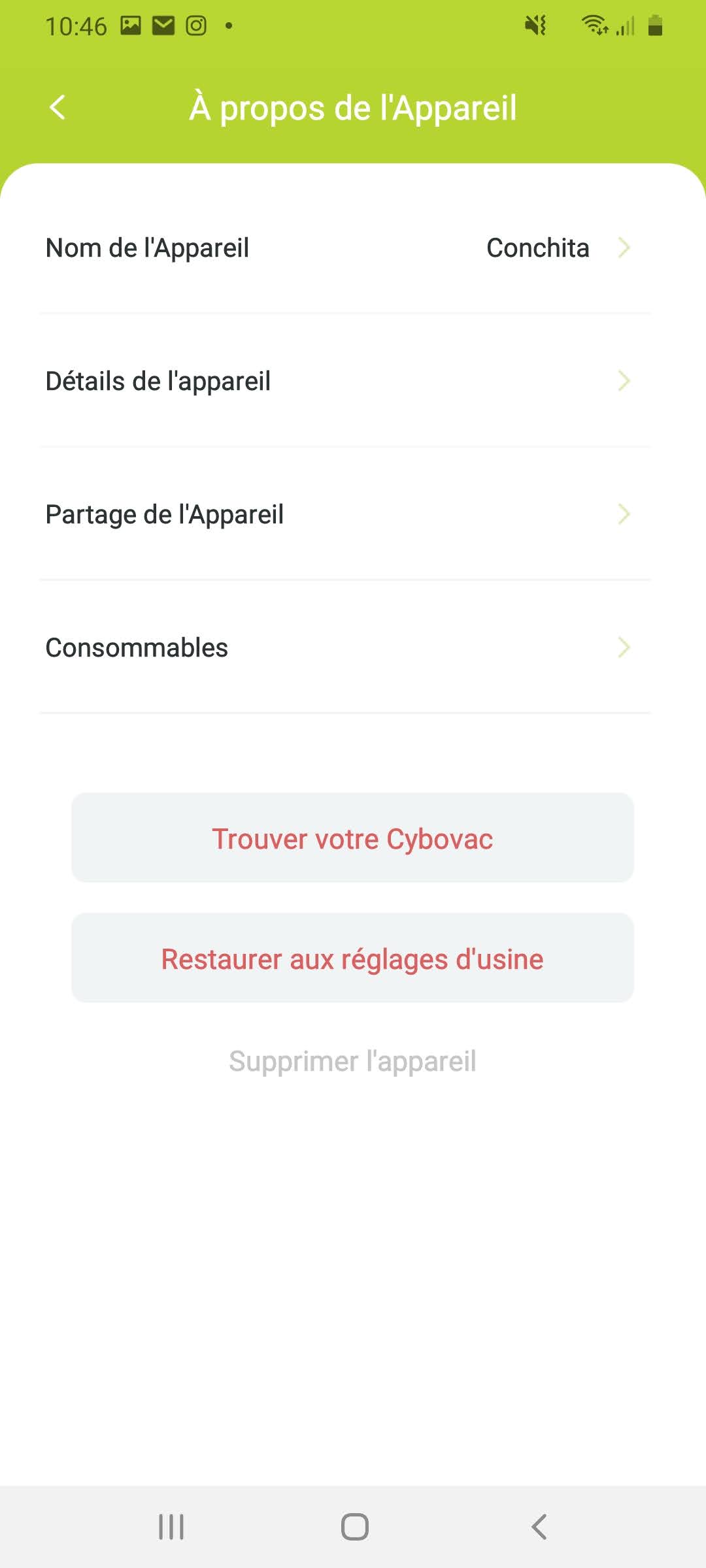Go to the home screen
The width and height of the screenshot is (706, 1568).
[355, 1527]
